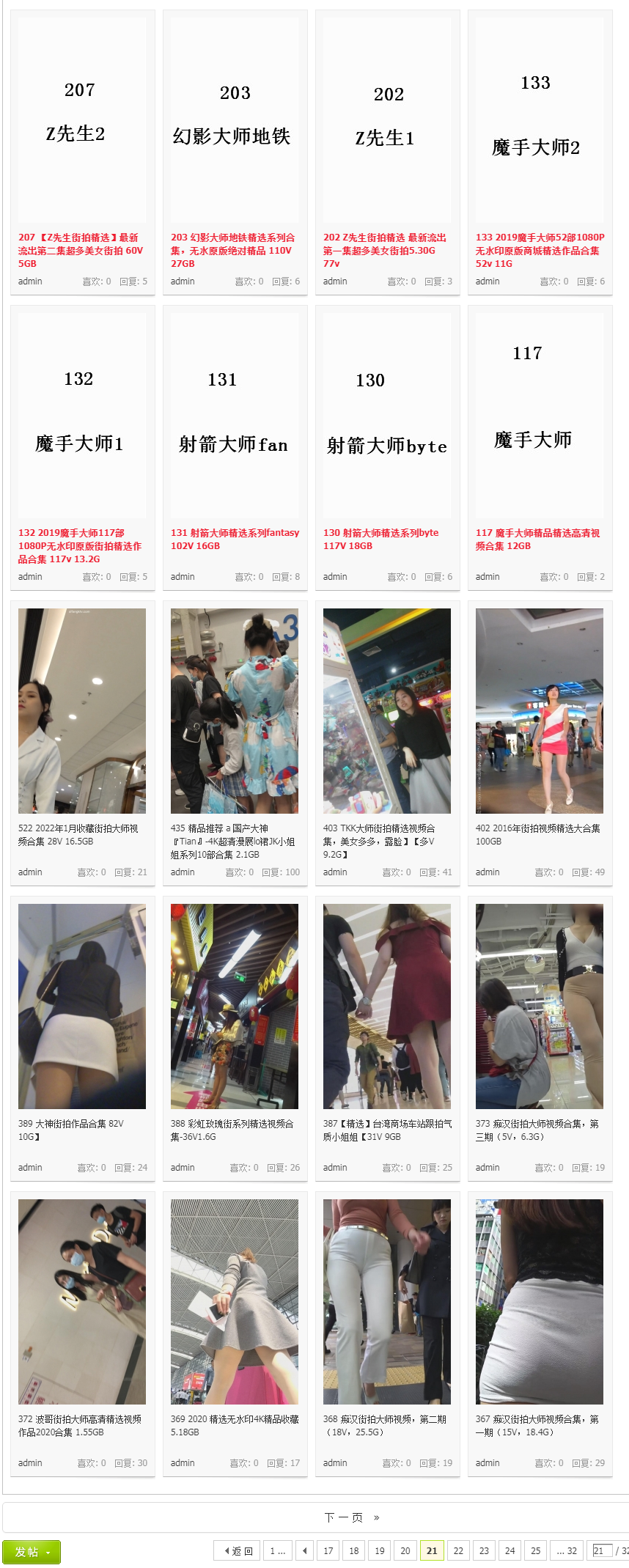Screen dimensions: 629x1568
Task: Select page 20
Action: coord(405,1551)
